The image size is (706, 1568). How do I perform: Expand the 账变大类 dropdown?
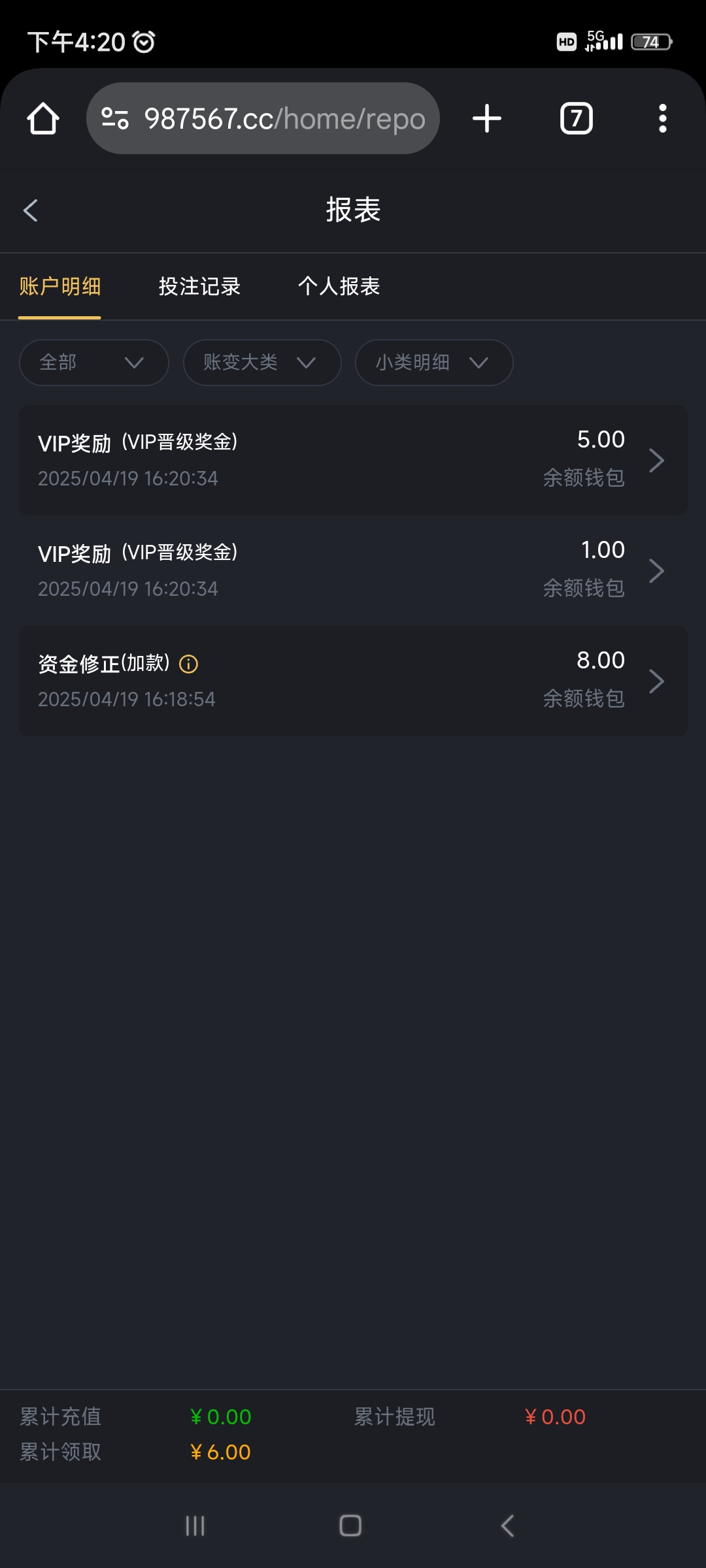pyautogui.click(x=262, y=362)
